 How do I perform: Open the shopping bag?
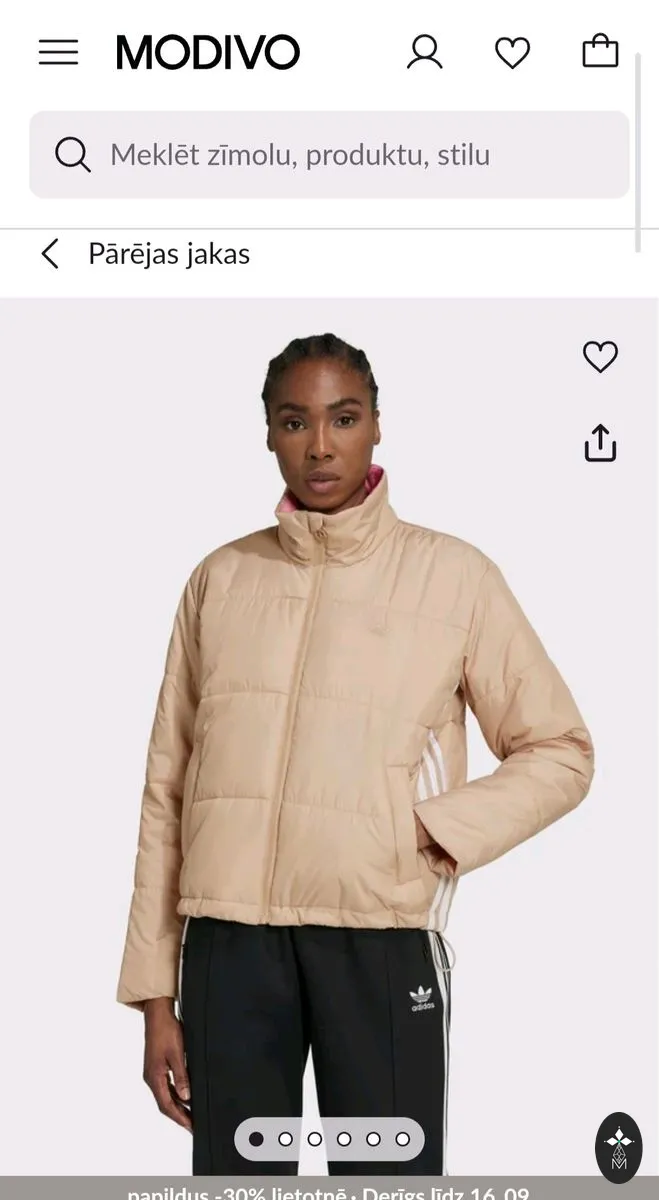click(x=600, y=51)
